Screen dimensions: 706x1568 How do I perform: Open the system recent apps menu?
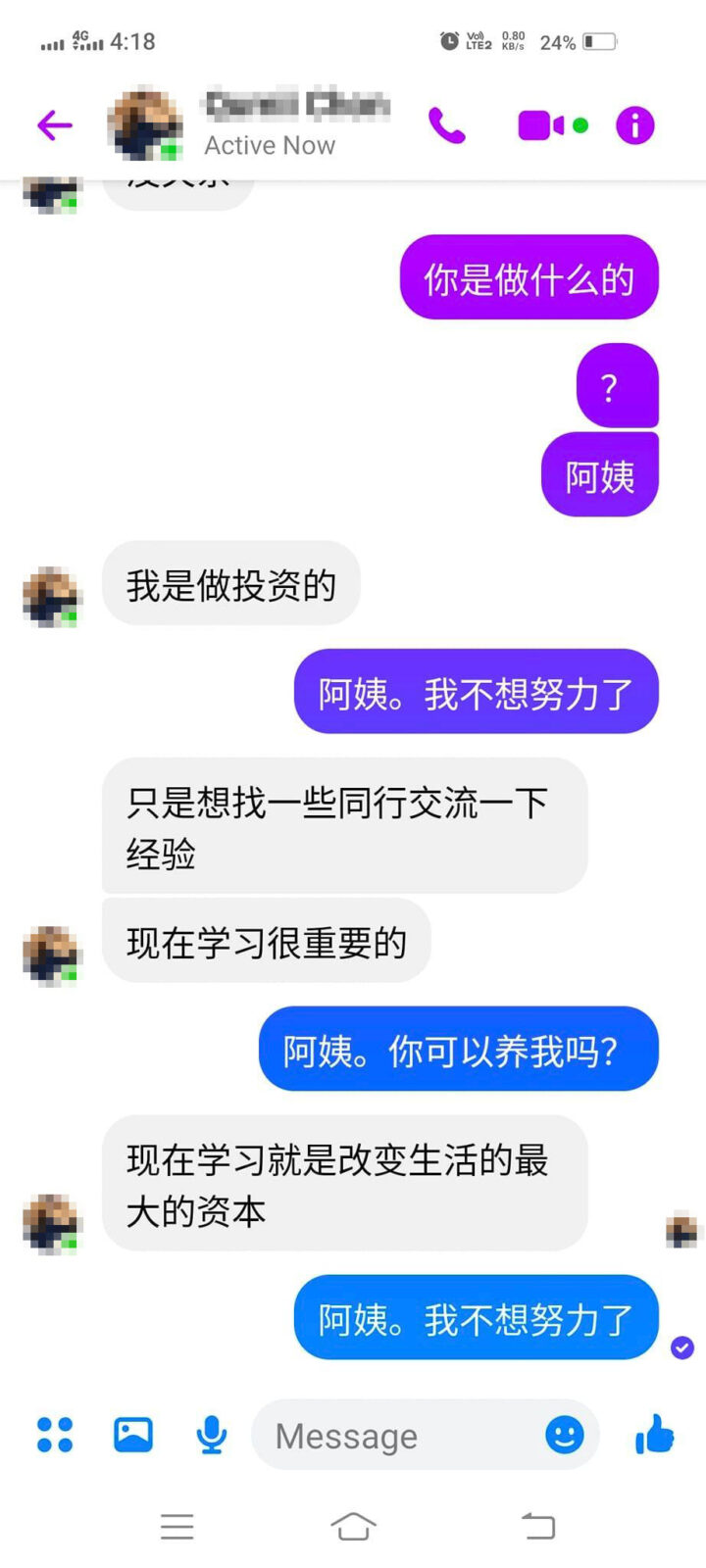tap(177, 1526)
